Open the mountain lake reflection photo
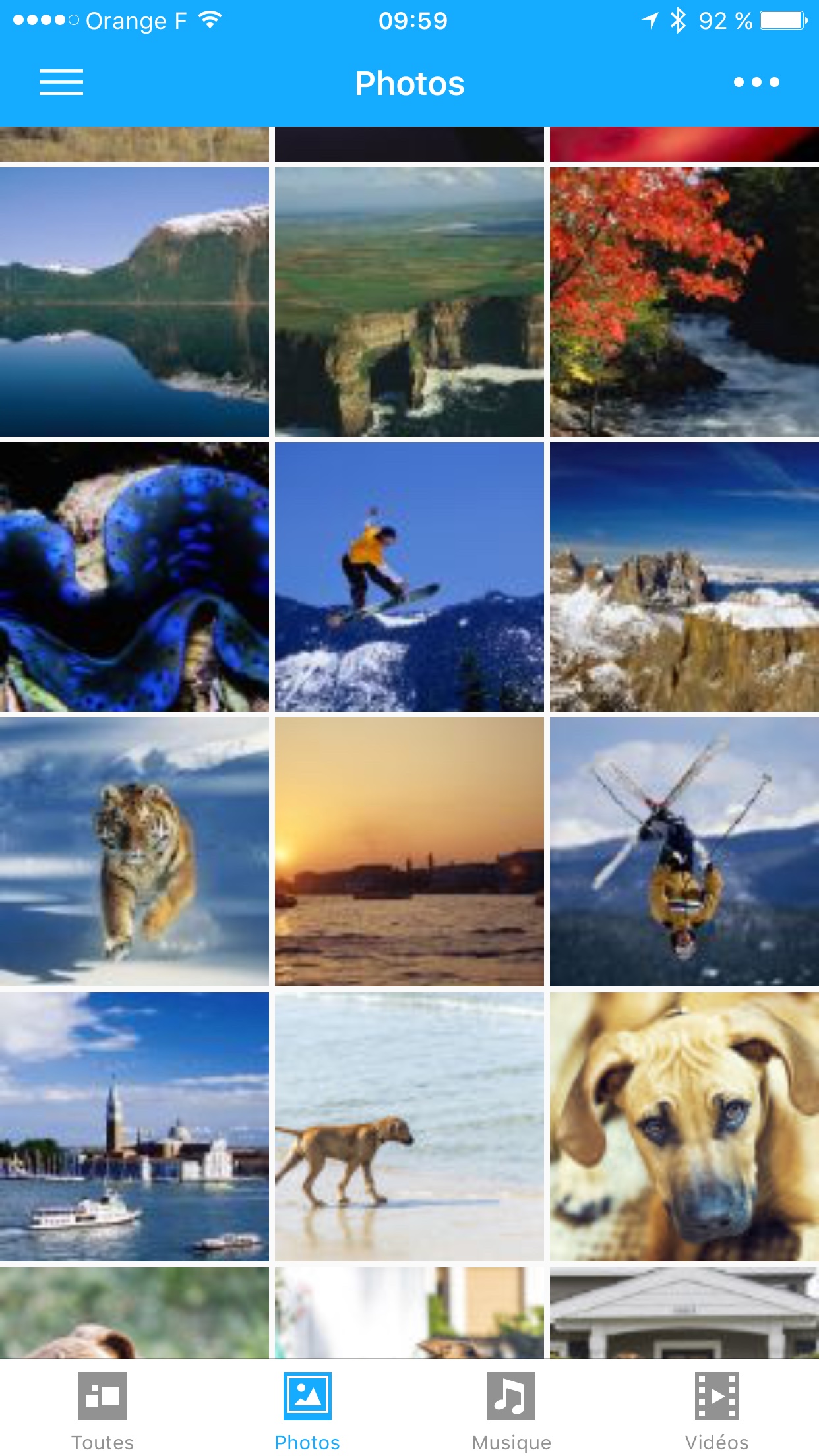 tap(135, 302)
